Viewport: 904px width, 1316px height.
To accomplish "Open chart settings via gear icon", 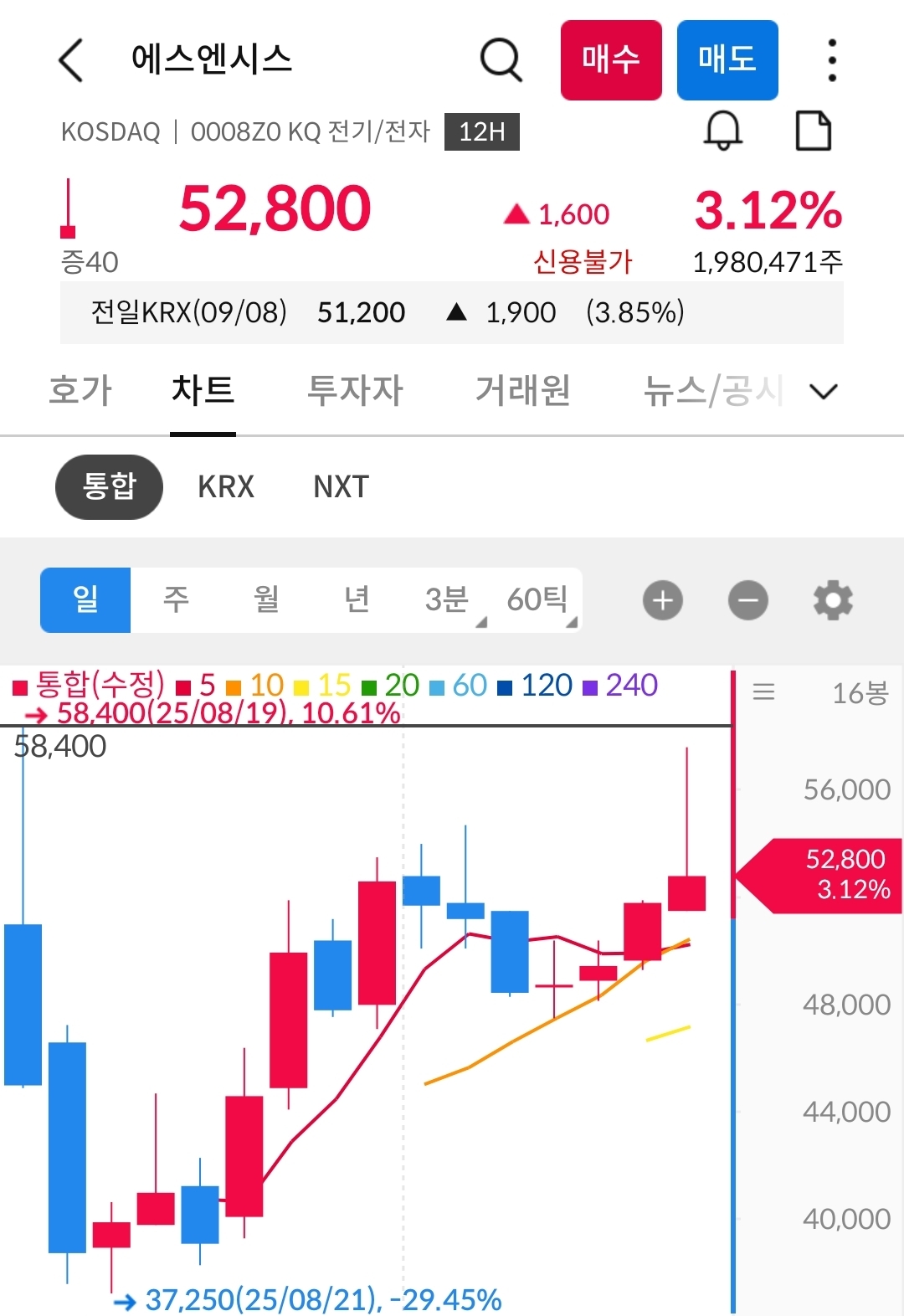I will tap(832, 599).
